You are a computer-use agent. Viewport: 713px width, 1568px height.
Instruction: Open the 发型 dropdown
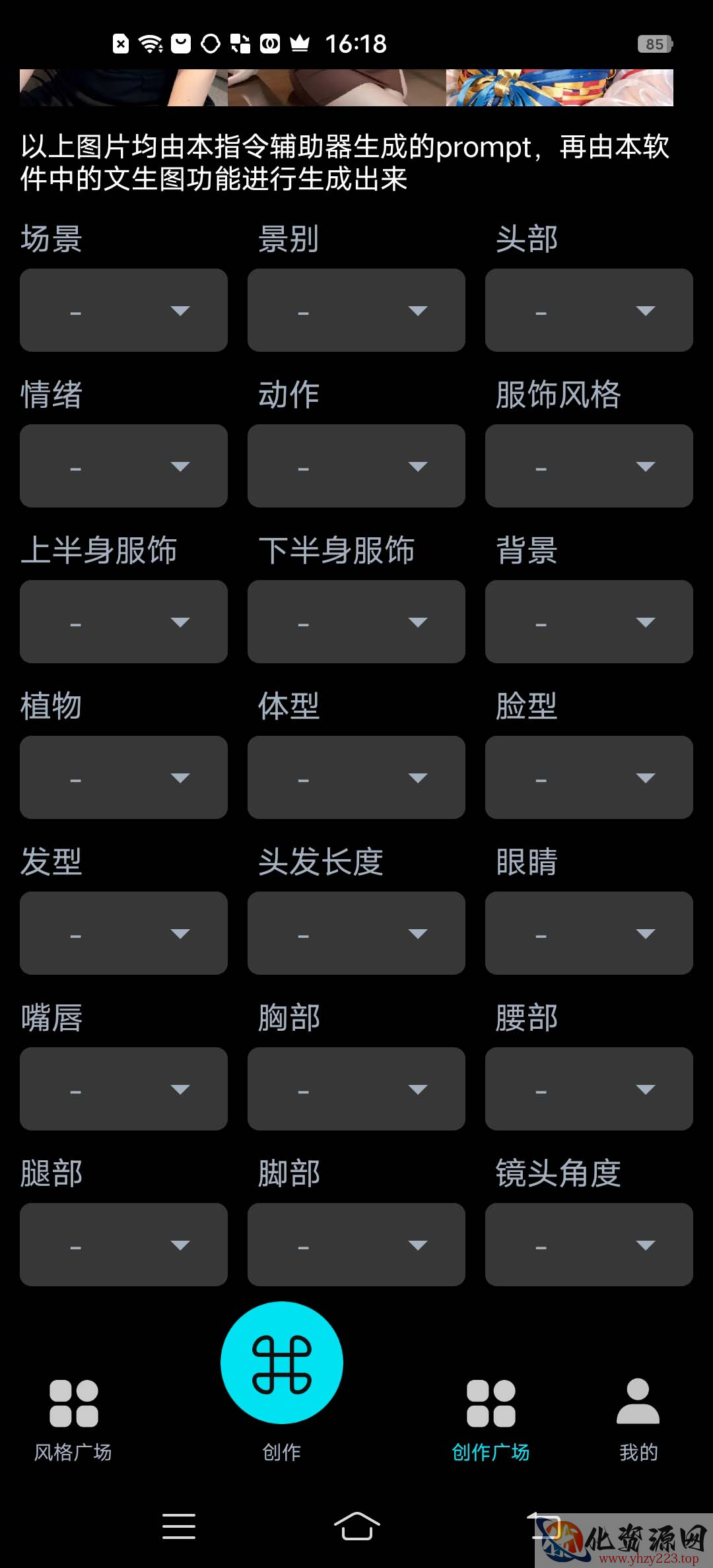click(x=123, y=933)
